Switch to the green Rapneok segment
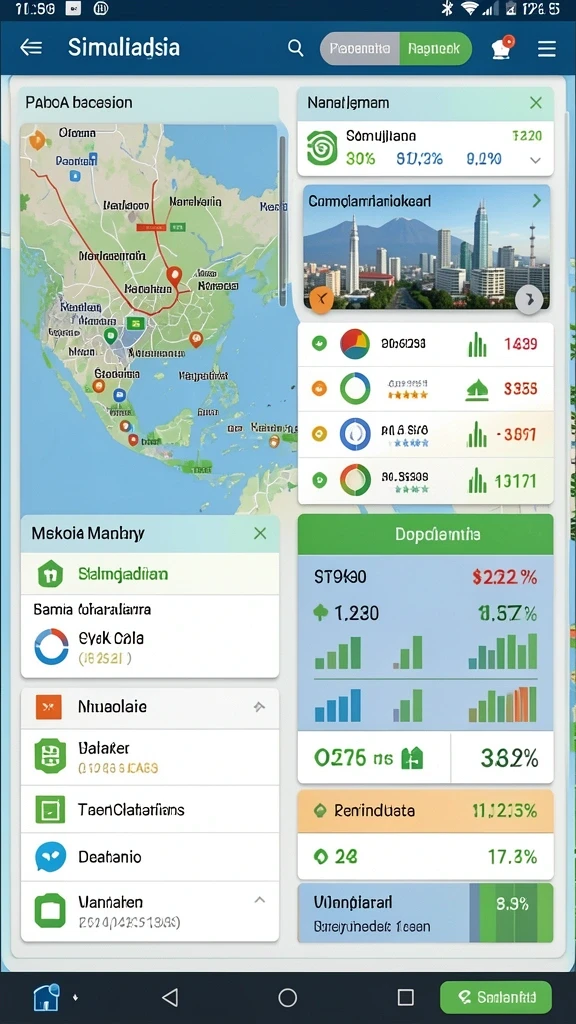 point(435,48)
